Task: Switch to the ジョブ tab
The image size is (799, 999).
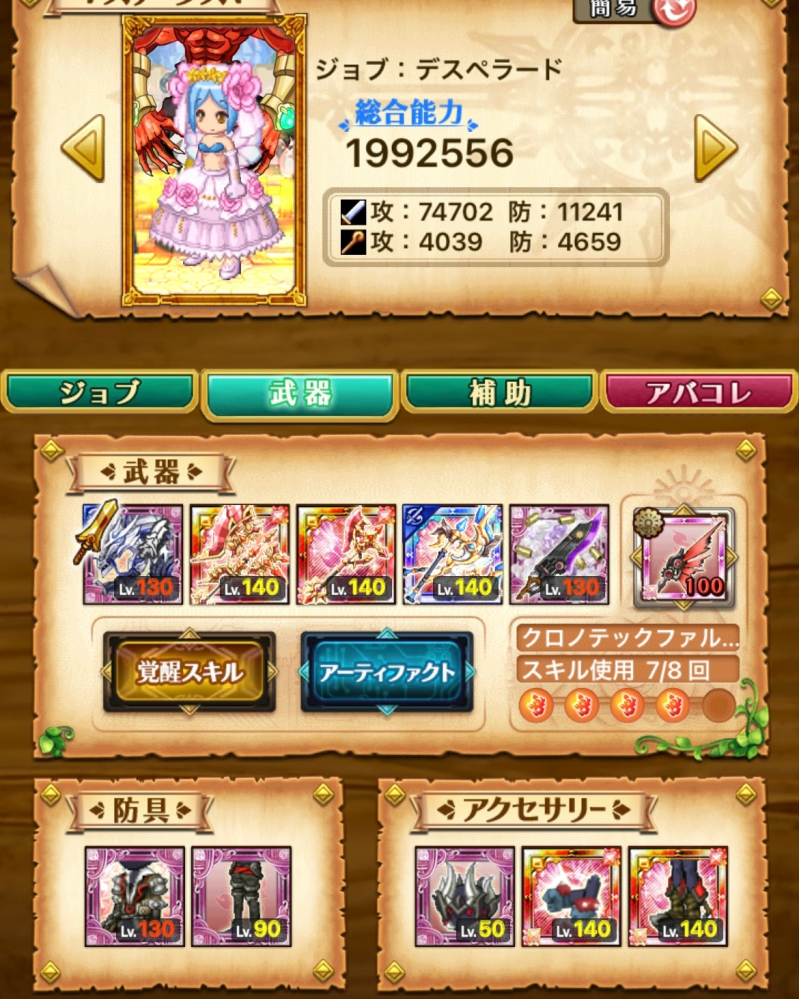Action: click(x=99, y=393)
